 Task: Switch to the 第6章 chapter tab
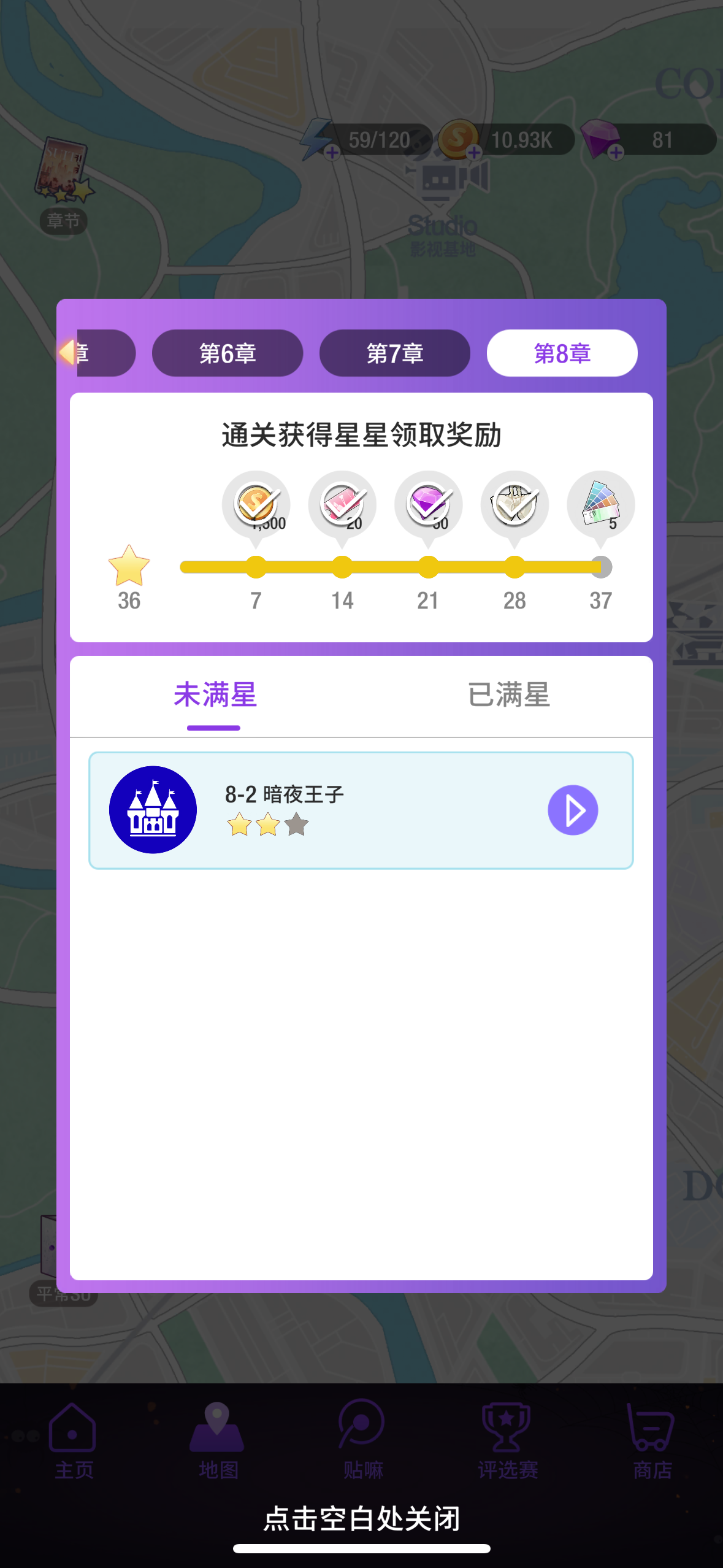pos(228,352)
